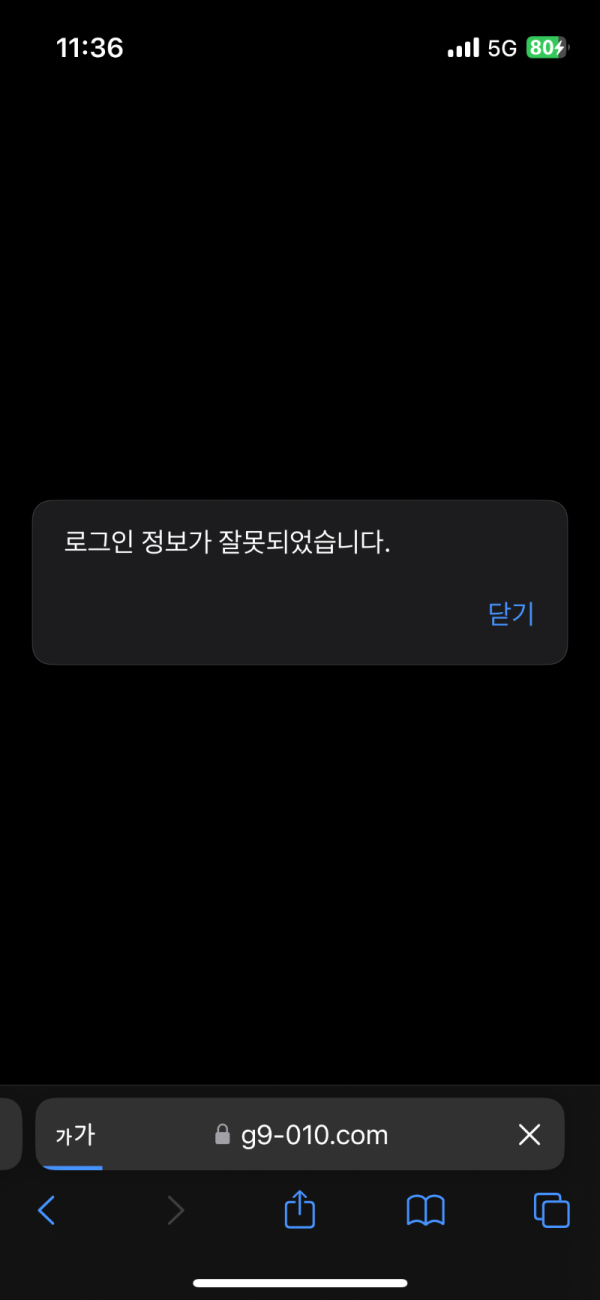Tap the g9-010.com address bar
The image size is (600, 1300).
(x=302, y=1135)
